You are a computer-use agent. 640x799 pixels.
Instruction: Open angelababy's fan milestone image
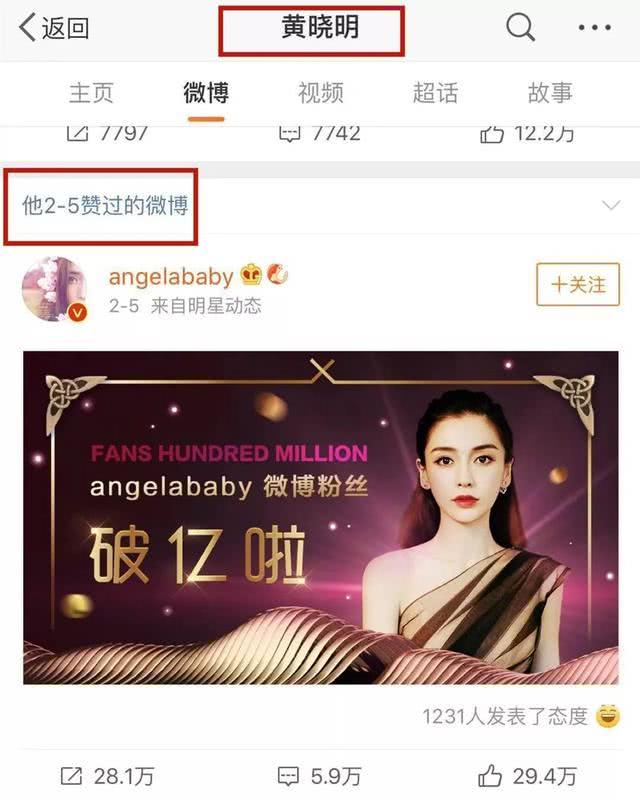click(320, 518)
